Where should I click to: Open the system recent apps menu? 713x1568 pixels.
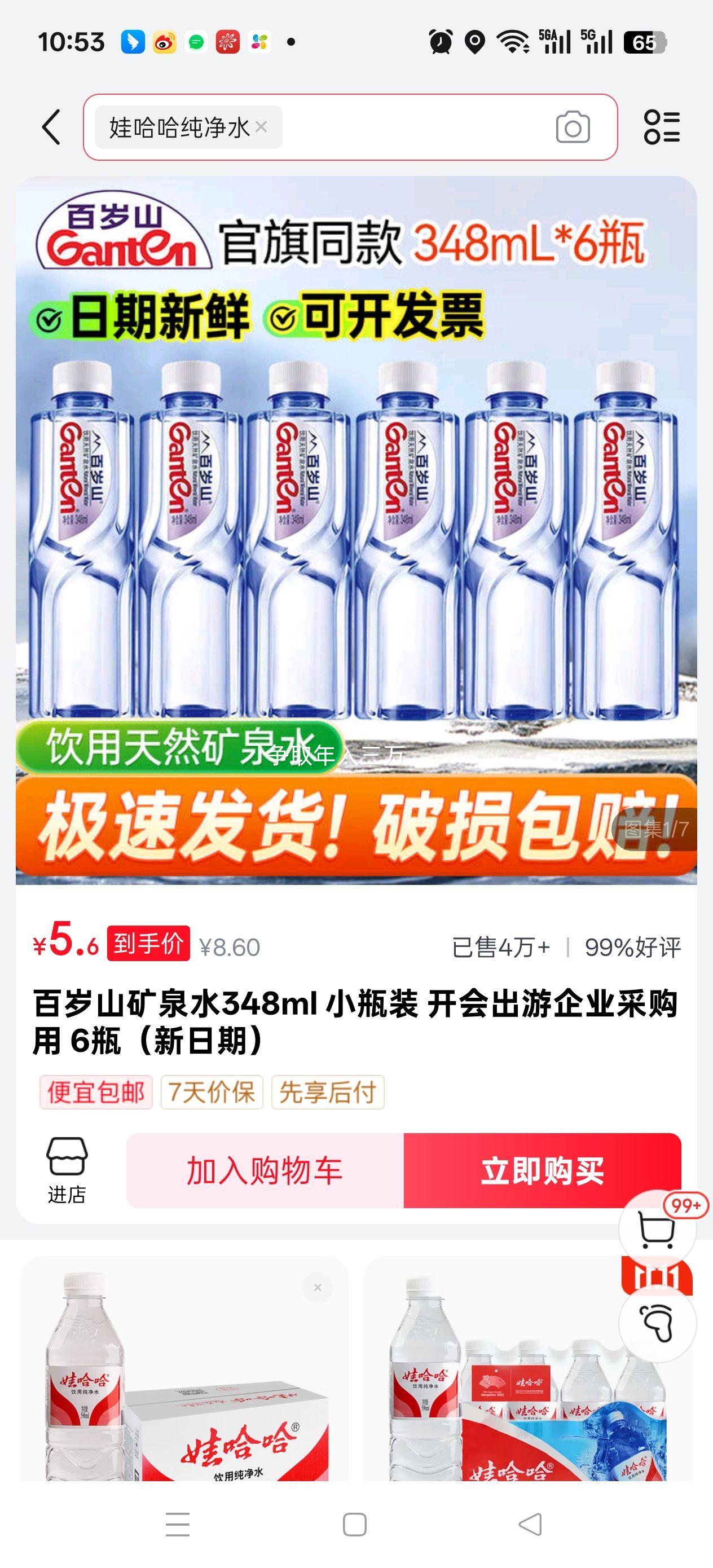[178, 1524]
